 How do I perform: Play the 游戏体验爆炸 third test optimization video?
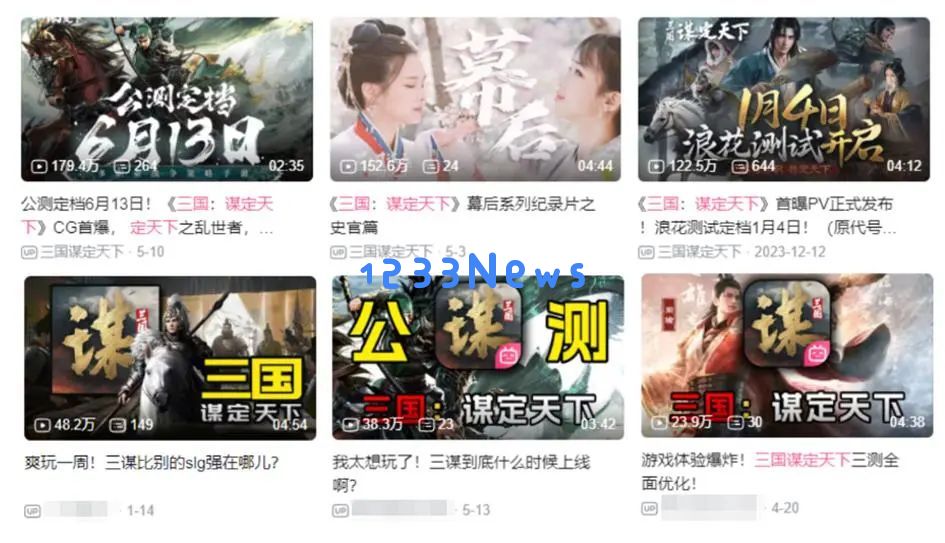(x=783, y=357)
